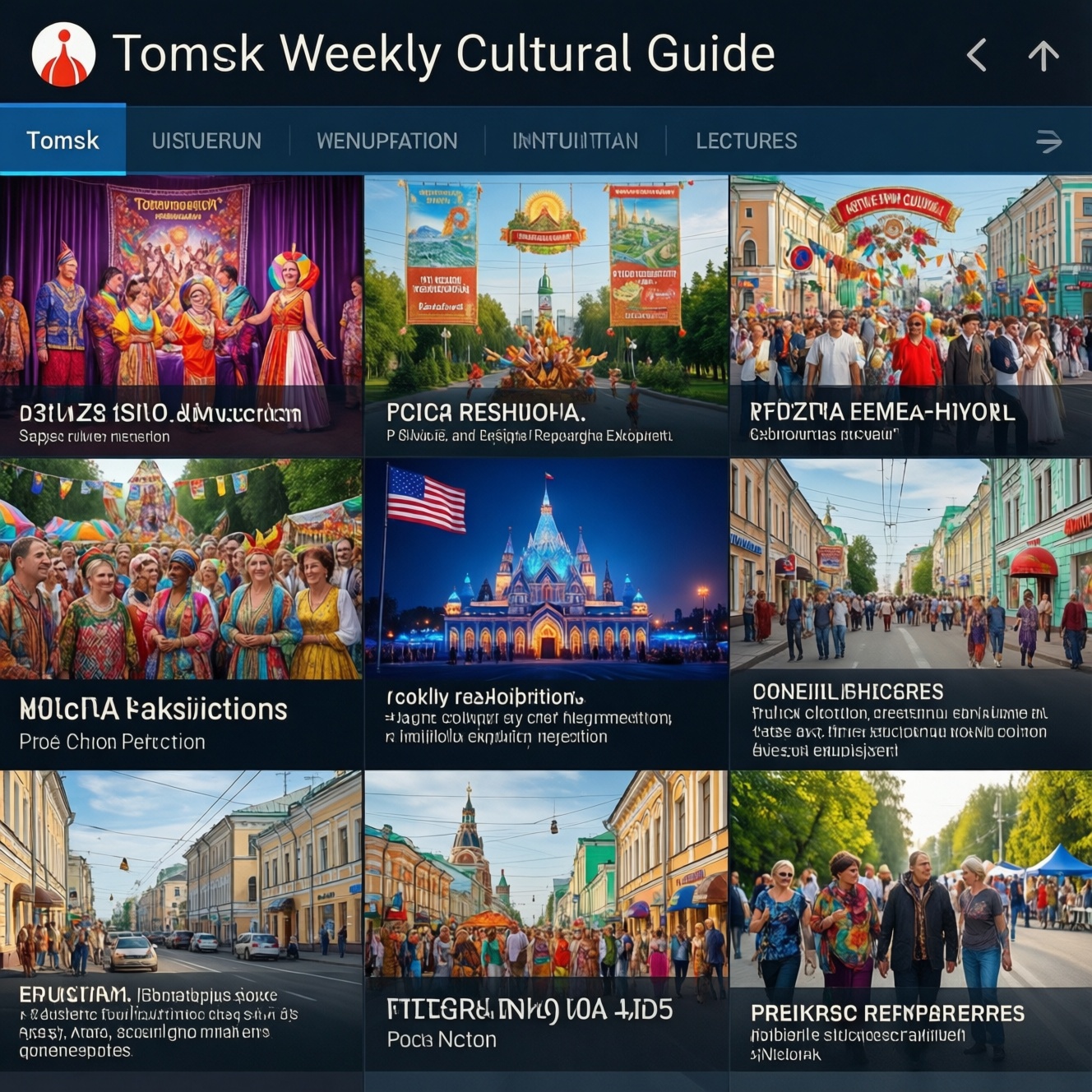Tap the up arrow in the header

1043,56
